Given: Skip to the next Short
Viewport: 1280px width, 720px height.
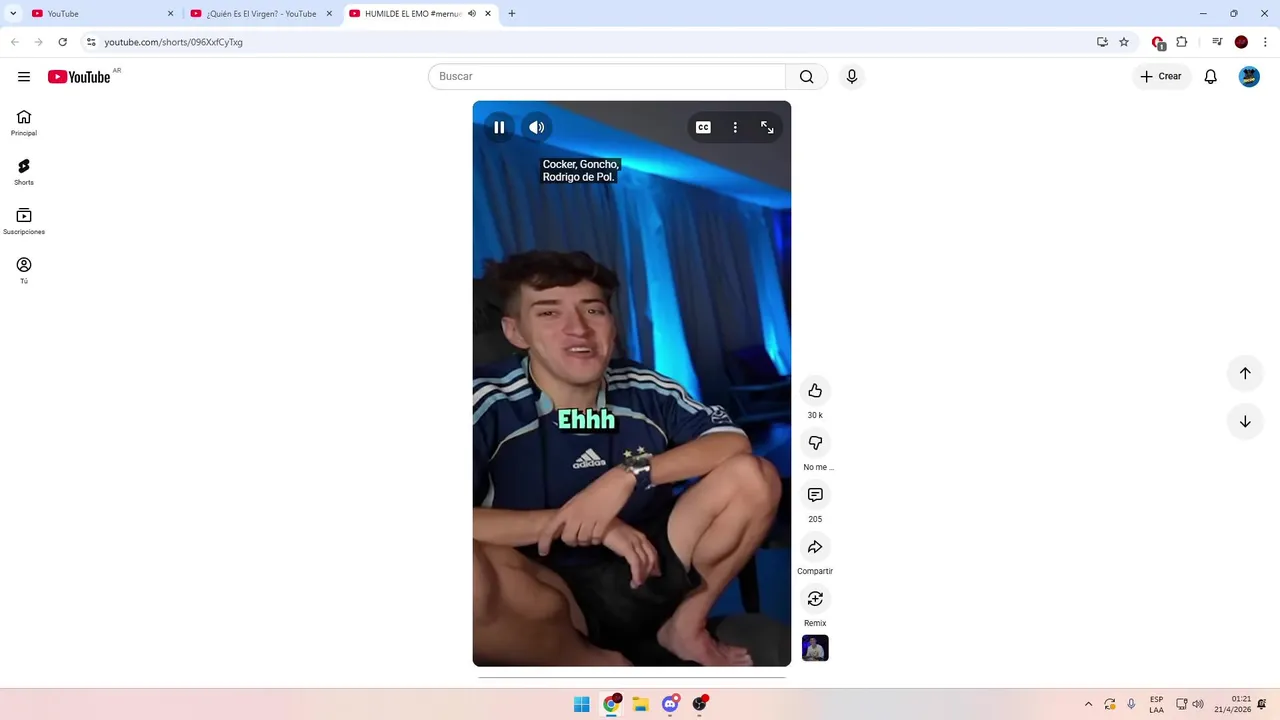Looking at the screenshot, I should tap(1245, 421).
